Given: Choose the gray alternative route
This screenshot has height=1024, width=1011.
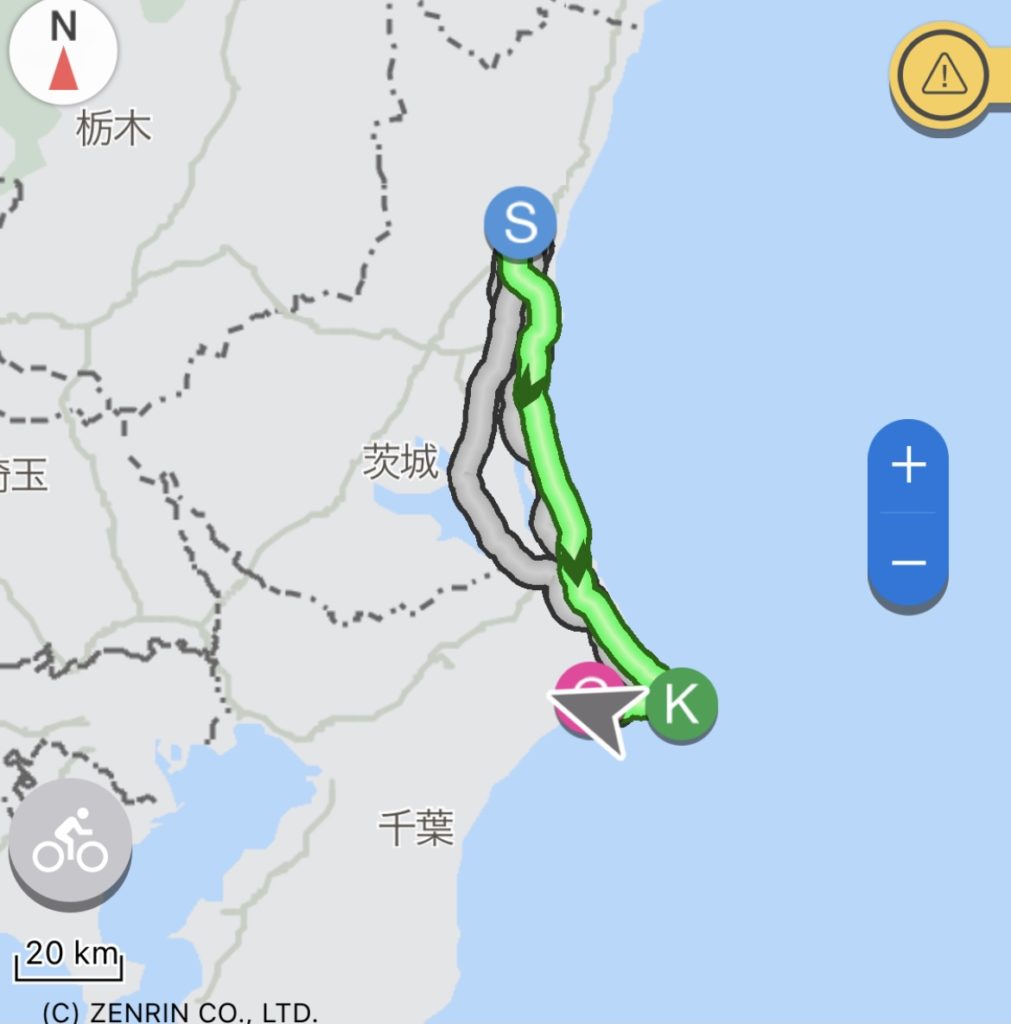Looking at the screenshot, I should pos(468,470).
